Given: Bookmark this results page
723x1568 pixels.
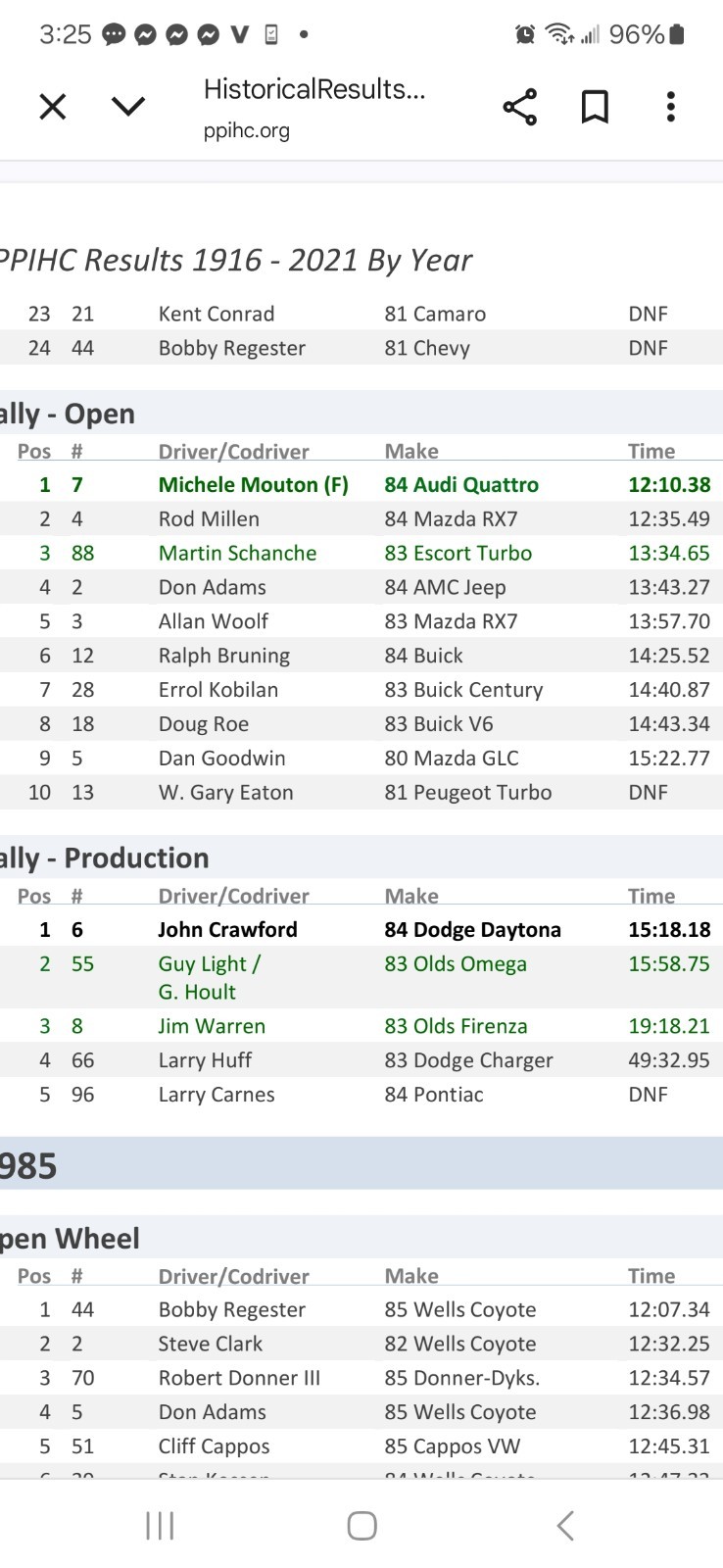Looking at the screenshot, I should [595, 107].
